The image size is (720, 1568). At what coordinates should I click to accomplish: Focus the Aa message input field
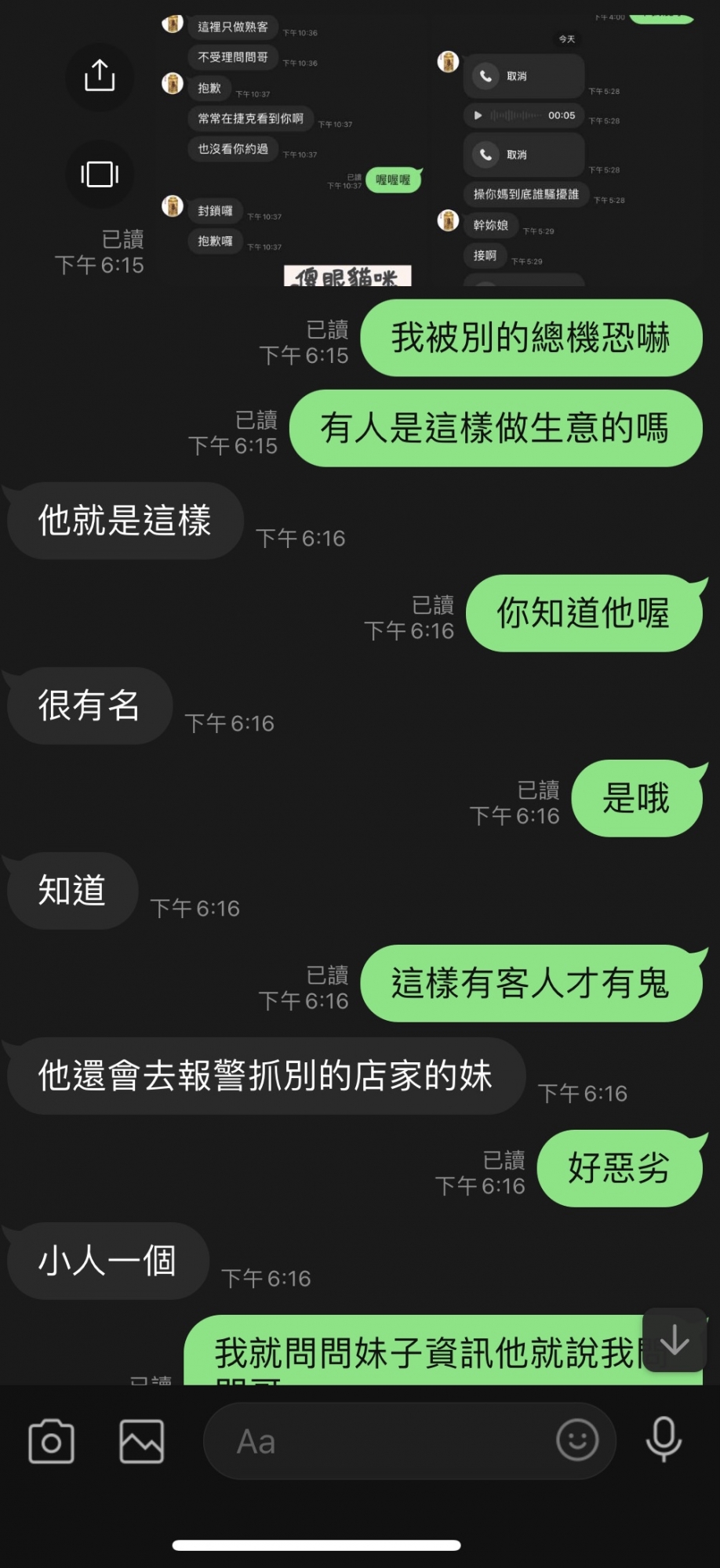376,1441
